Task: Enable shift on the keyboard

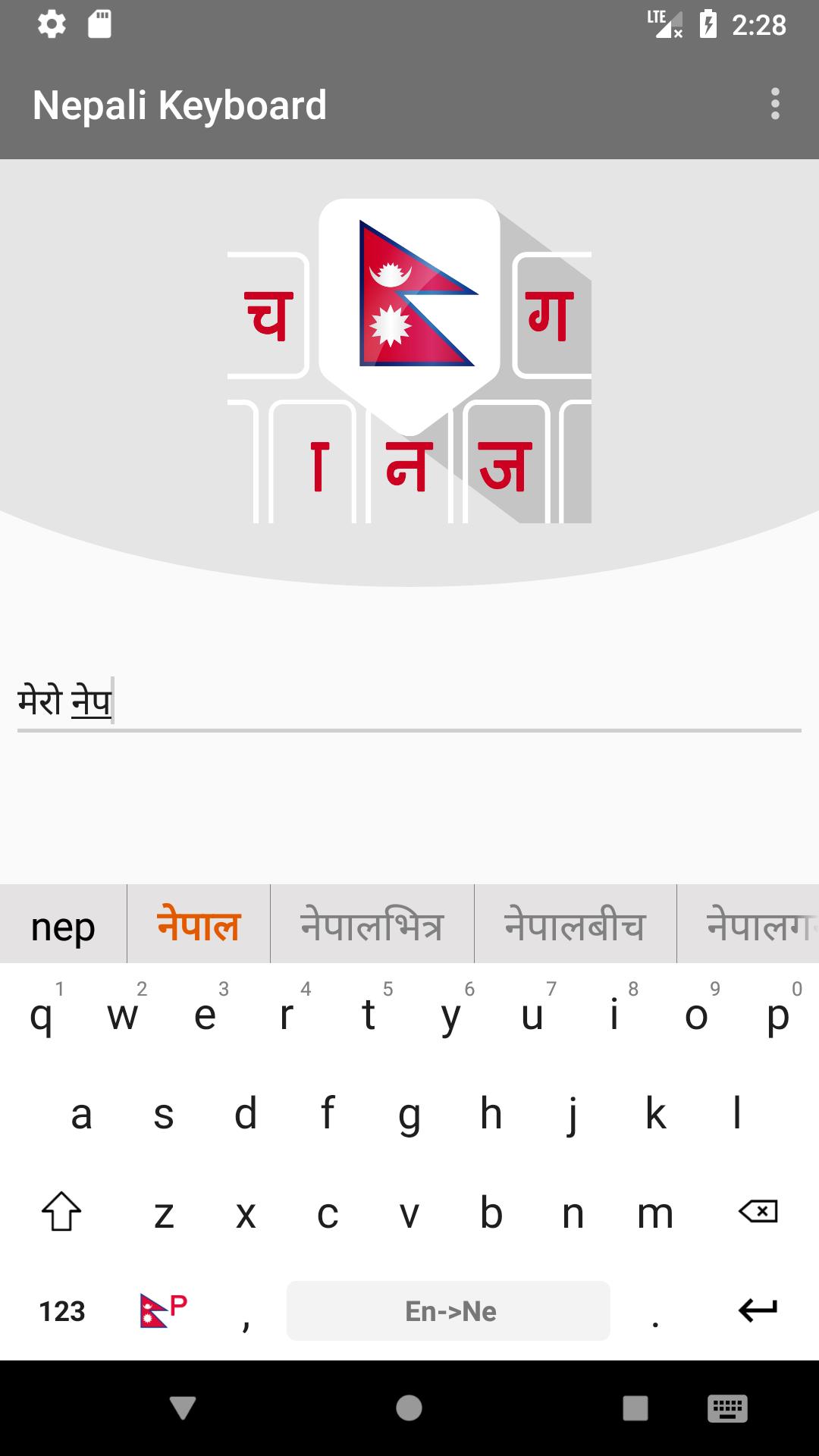Action: 61,1212
